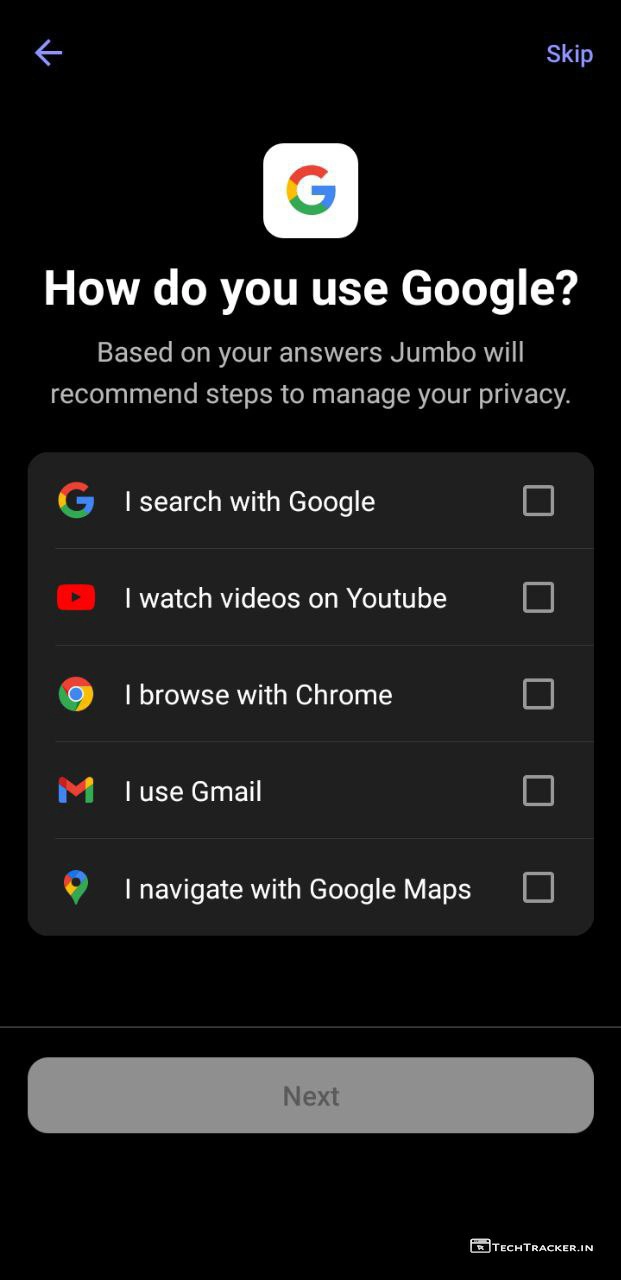
Task: Select 'I watch videos on Youtube' checkbox
Action: point(538,598)
